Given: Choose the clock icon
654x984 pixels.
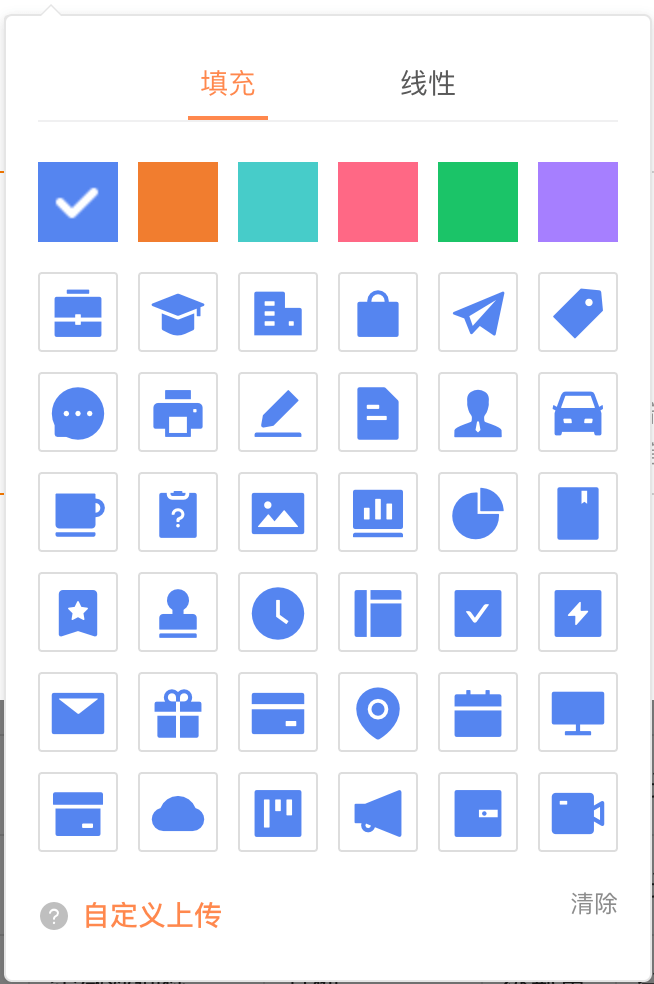Looking at the screenshot, I should point(278,612).
